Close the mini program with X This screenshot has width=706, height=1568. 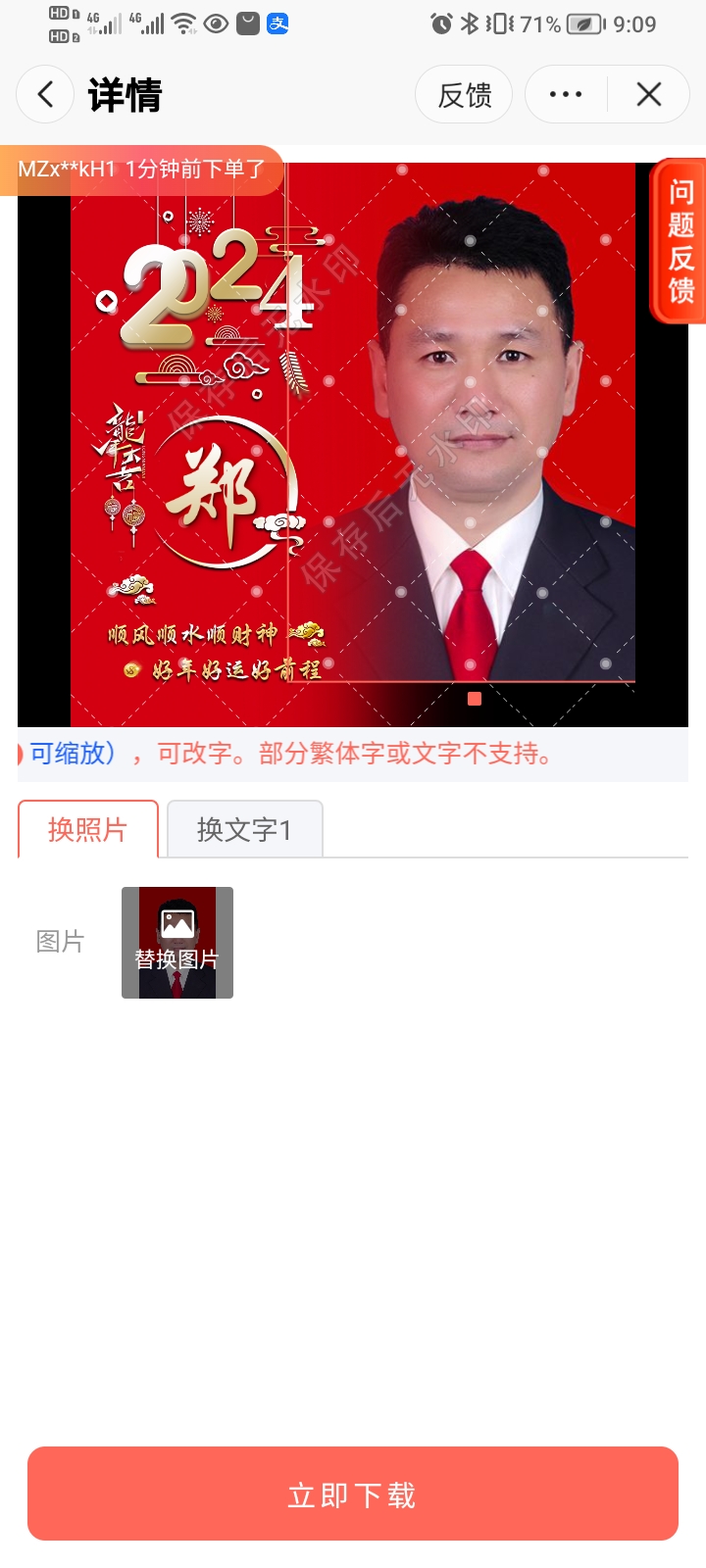648,95
